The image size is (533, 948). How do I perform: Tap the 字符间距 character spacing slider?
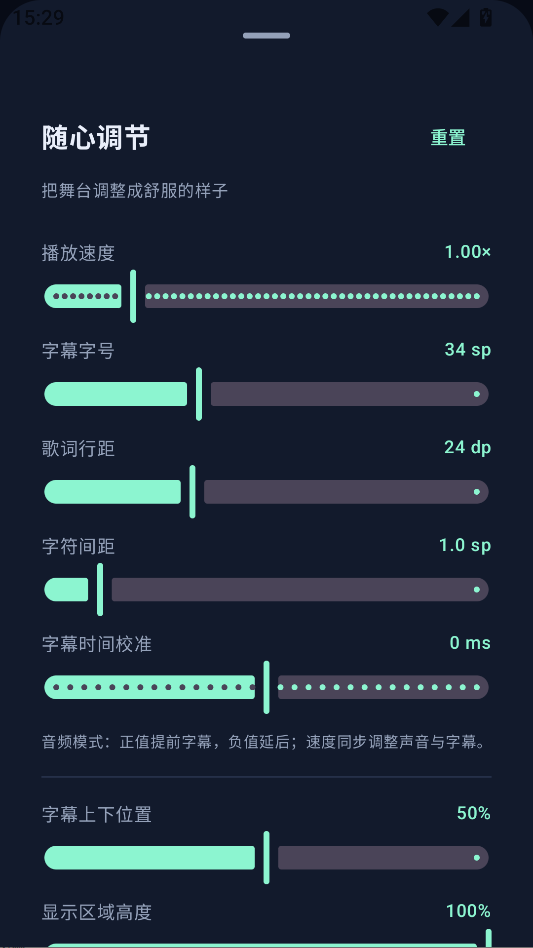point(266,589)
